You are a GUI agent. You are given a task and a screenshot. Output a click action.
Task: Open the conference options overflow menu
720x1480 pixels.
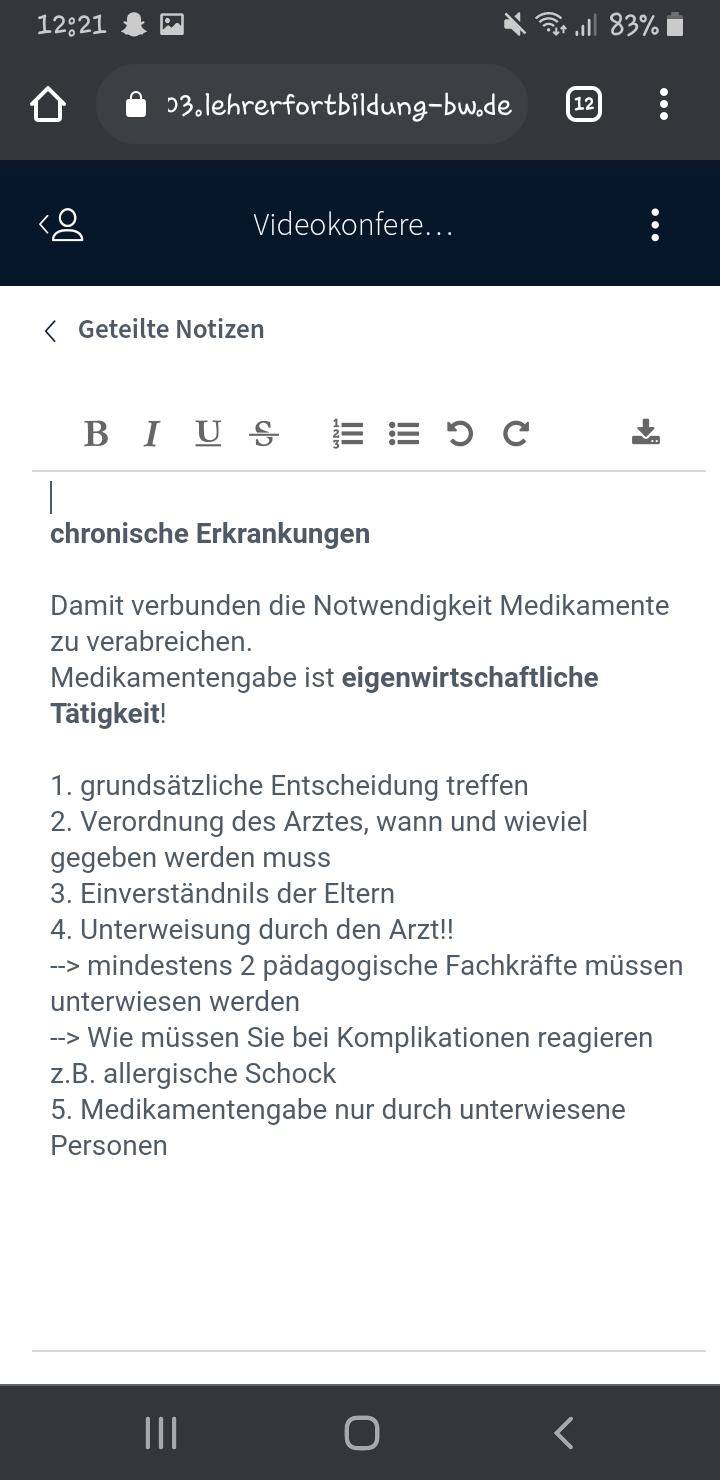(655, 225)
